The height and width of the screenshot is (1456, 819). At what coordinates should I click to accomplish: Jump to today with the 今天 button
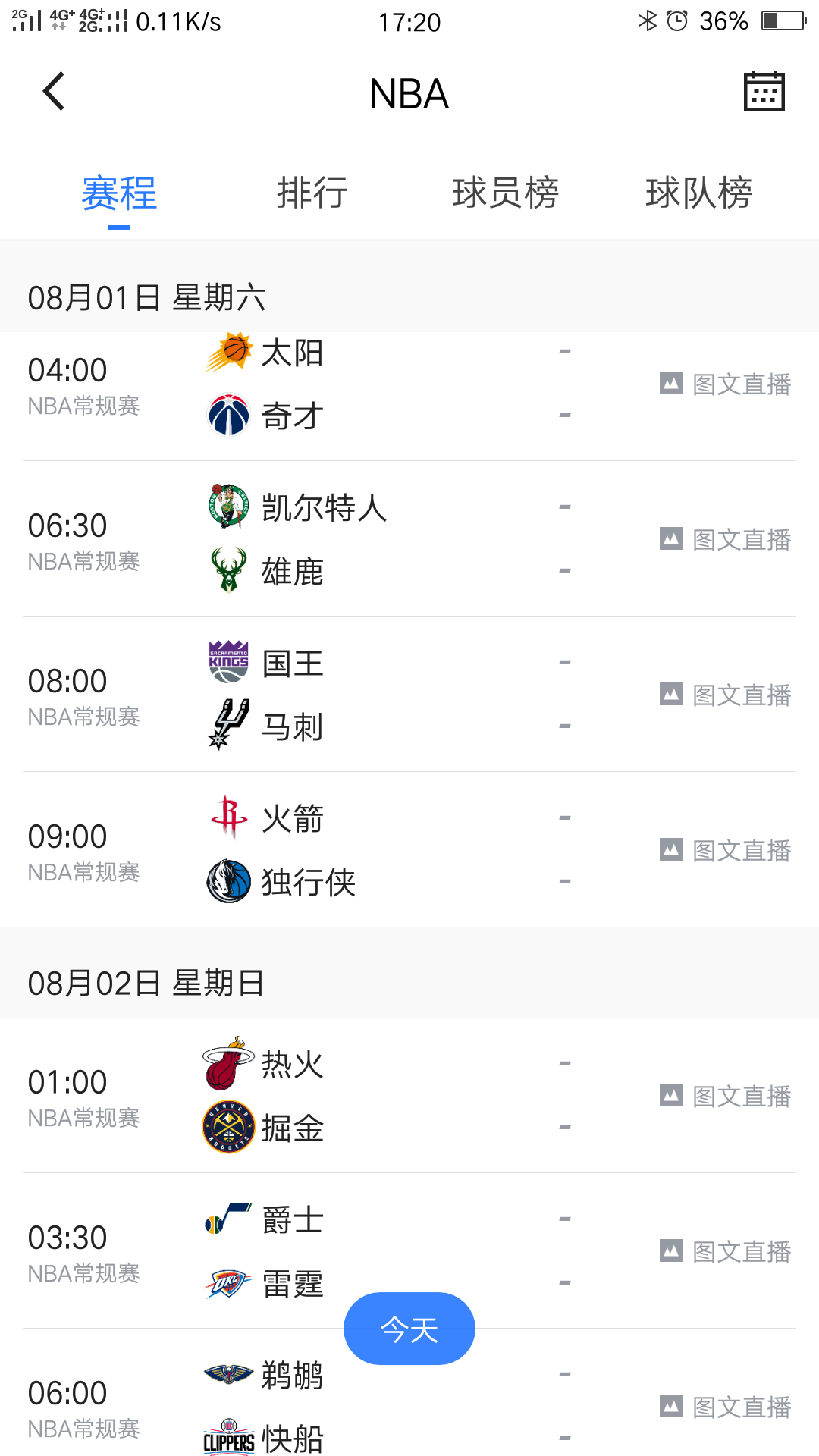(x=409, y=1329)
